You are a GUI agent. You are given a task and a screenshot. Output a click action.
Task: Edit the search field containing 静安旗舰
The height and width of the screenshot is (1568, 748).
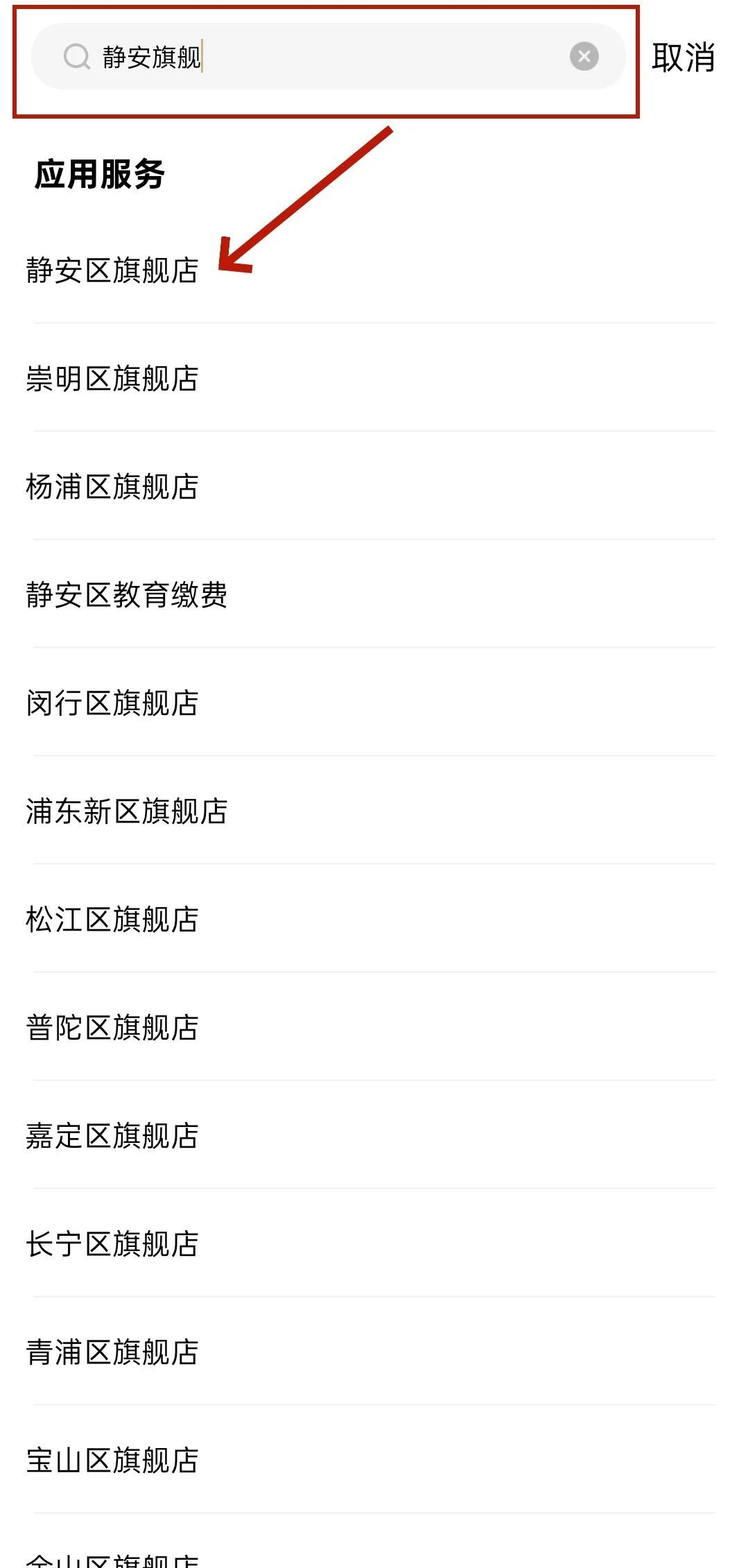point(329,56)
